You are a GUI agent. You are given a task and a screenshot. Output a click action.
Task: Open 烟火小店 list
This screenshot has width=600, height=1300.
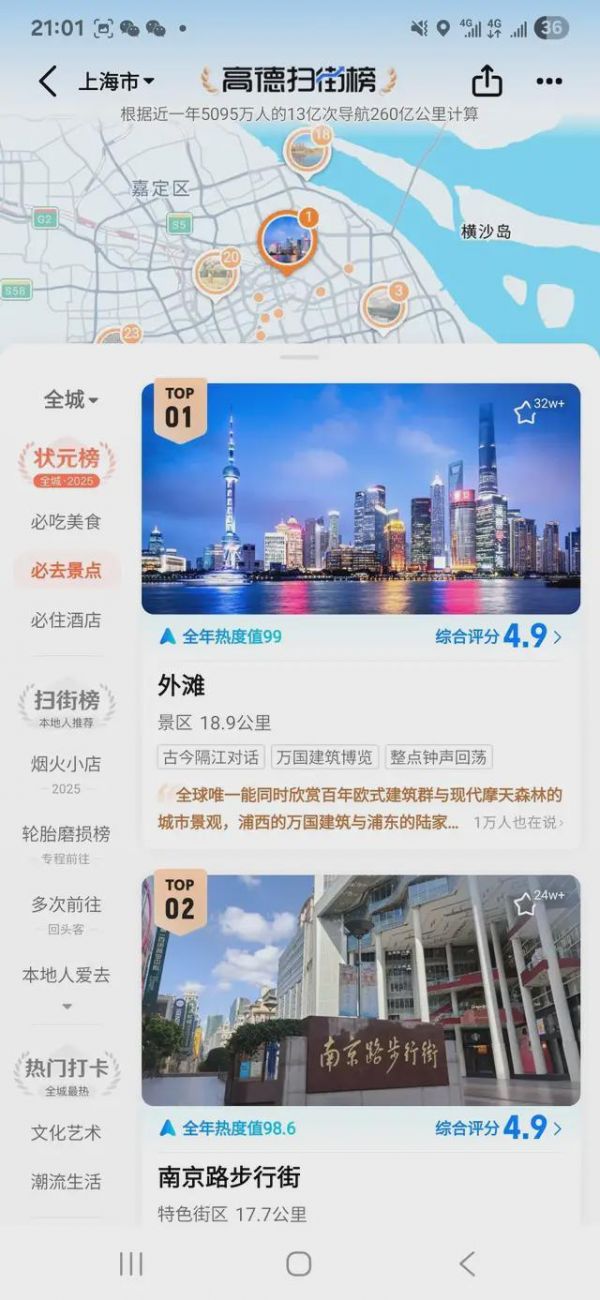[66, 764]
